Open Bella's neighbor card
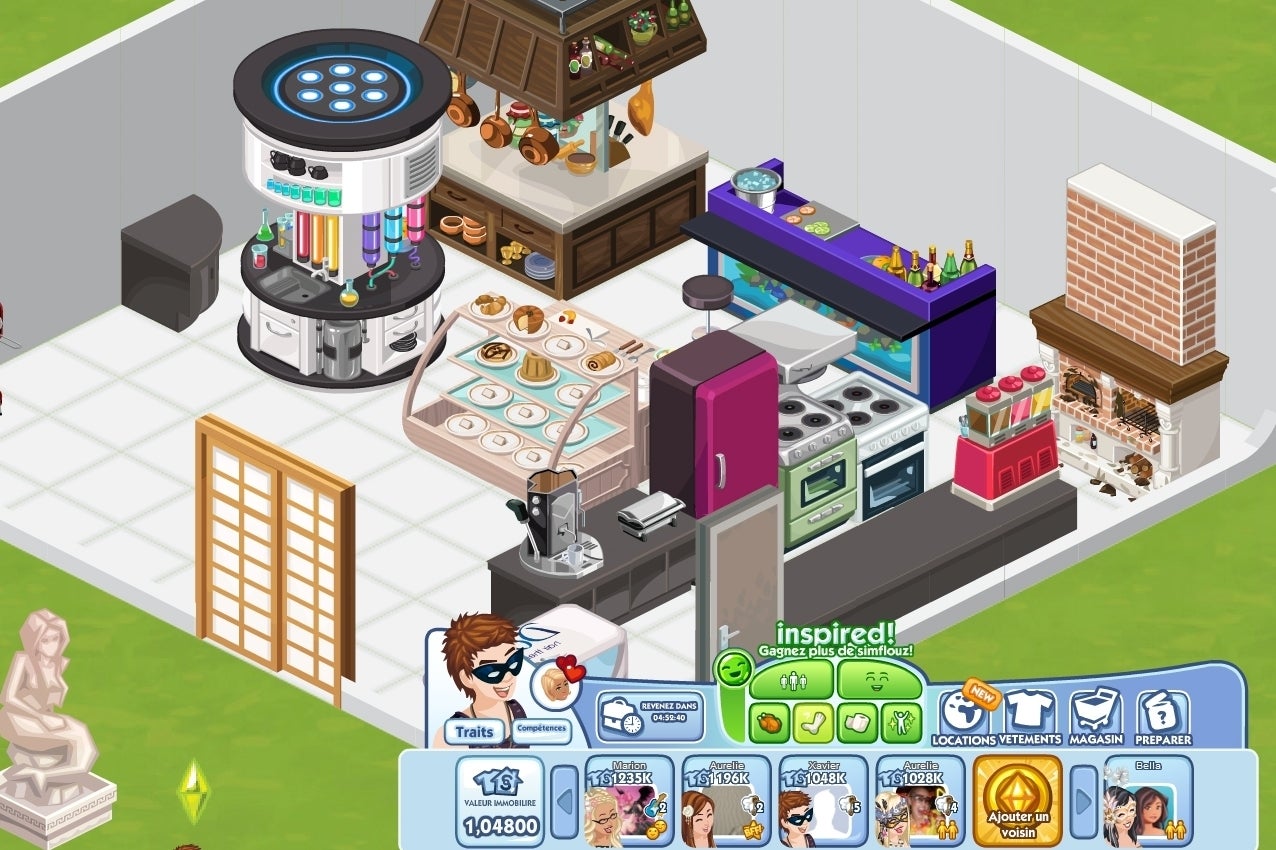 [1147, 801]
